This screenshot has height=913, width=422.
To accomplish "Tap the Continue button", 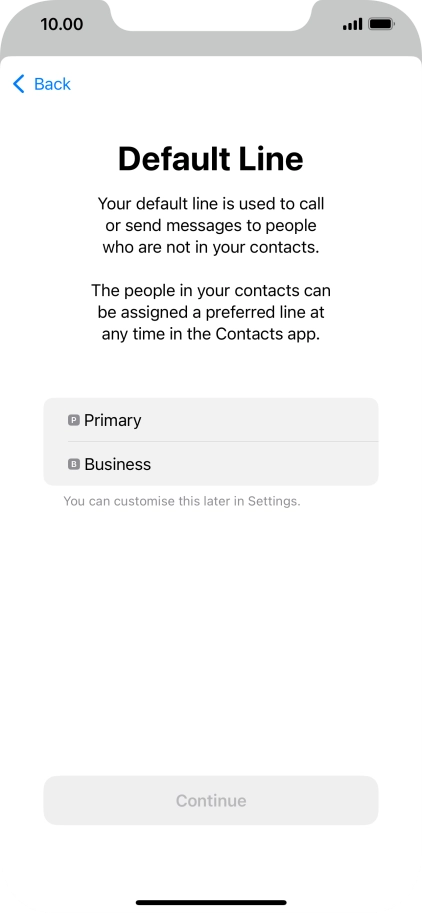I will [211, 800].
